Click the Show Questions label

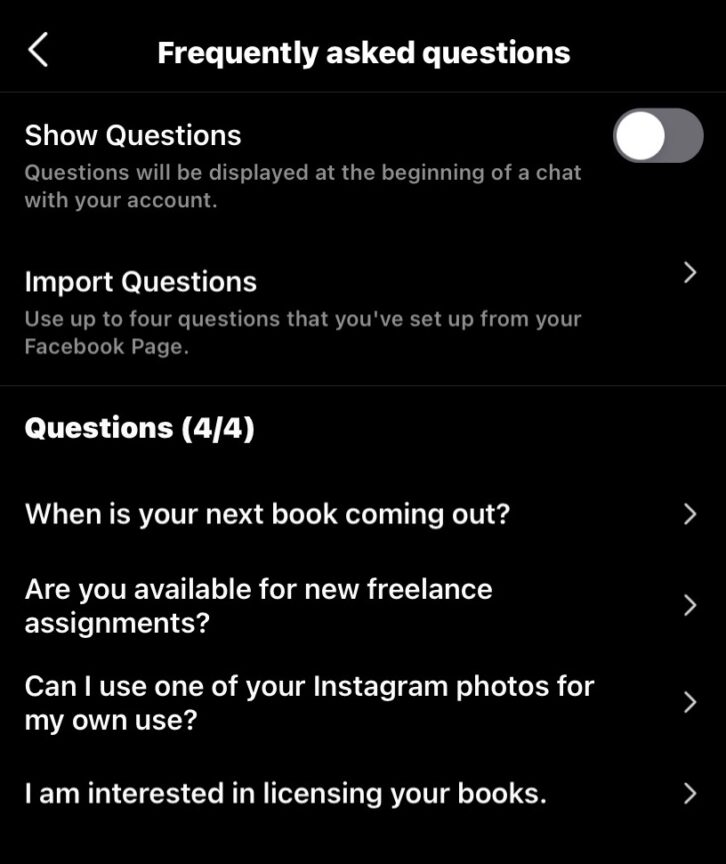[132, 135]
